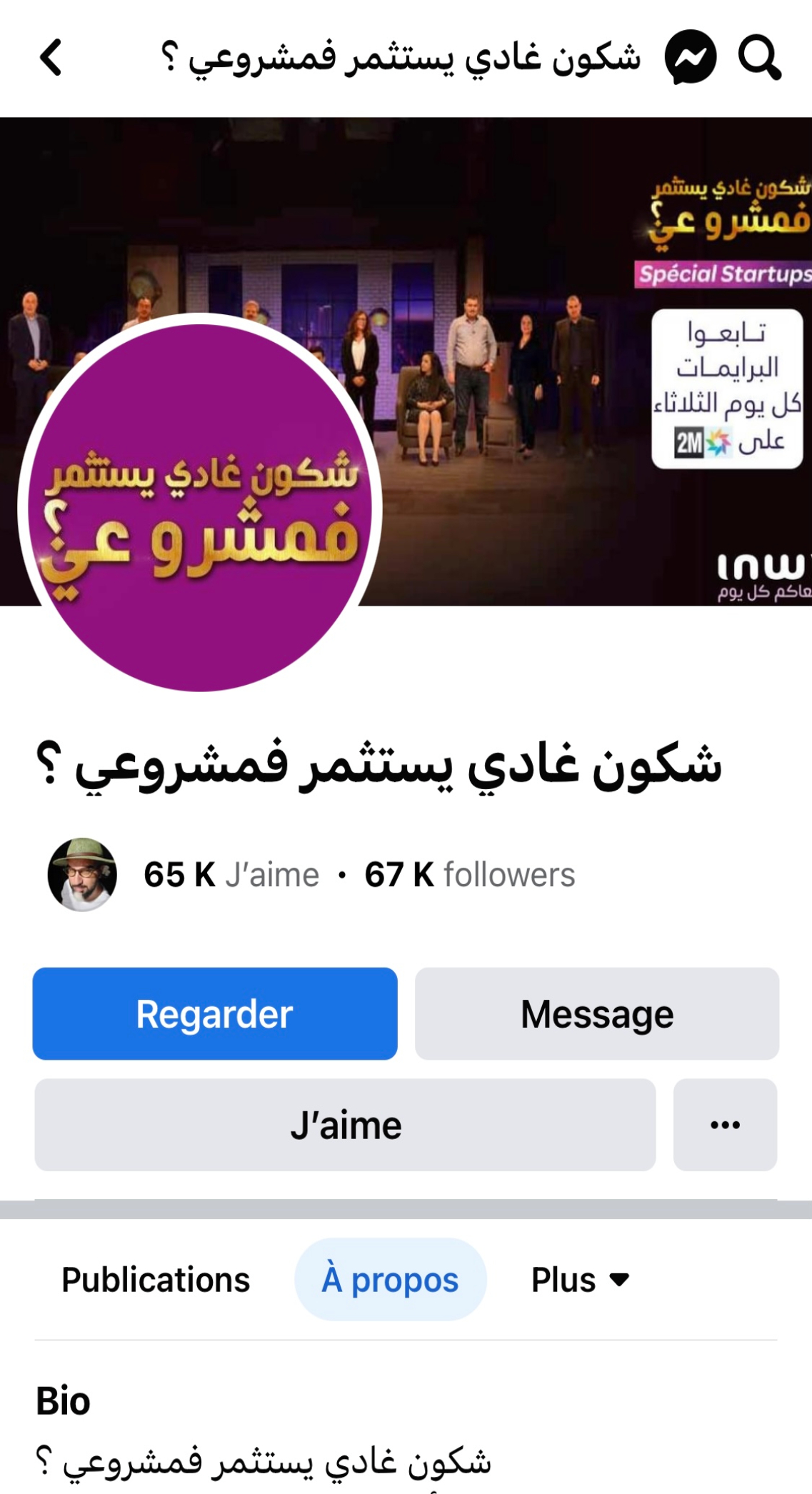Viewport: 812px width, 1494px height.
Task: Open Messenger from the top bar
Action: (x=690, y=57)
